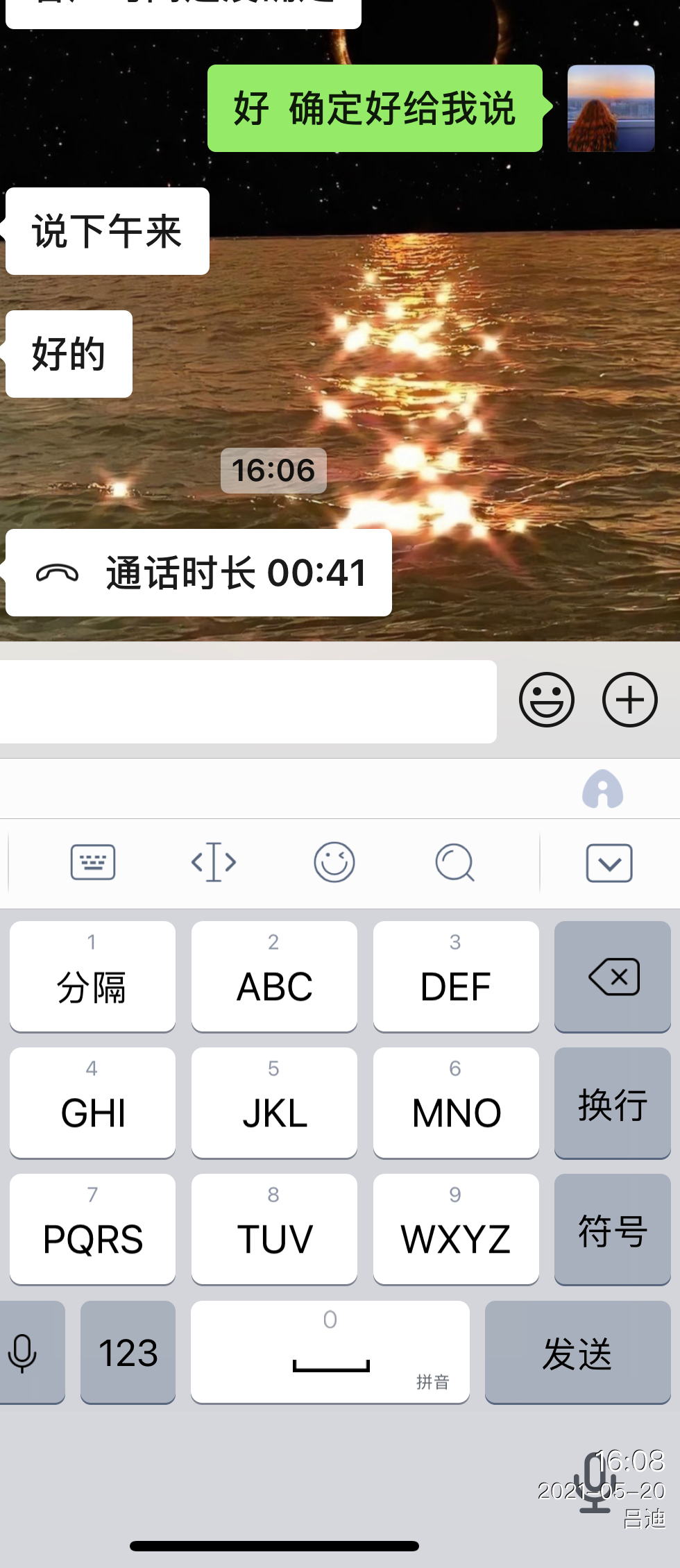This screenshot has width=680, height=1568.
Task: Open the cursor movement tool
Action: [214, 863]
